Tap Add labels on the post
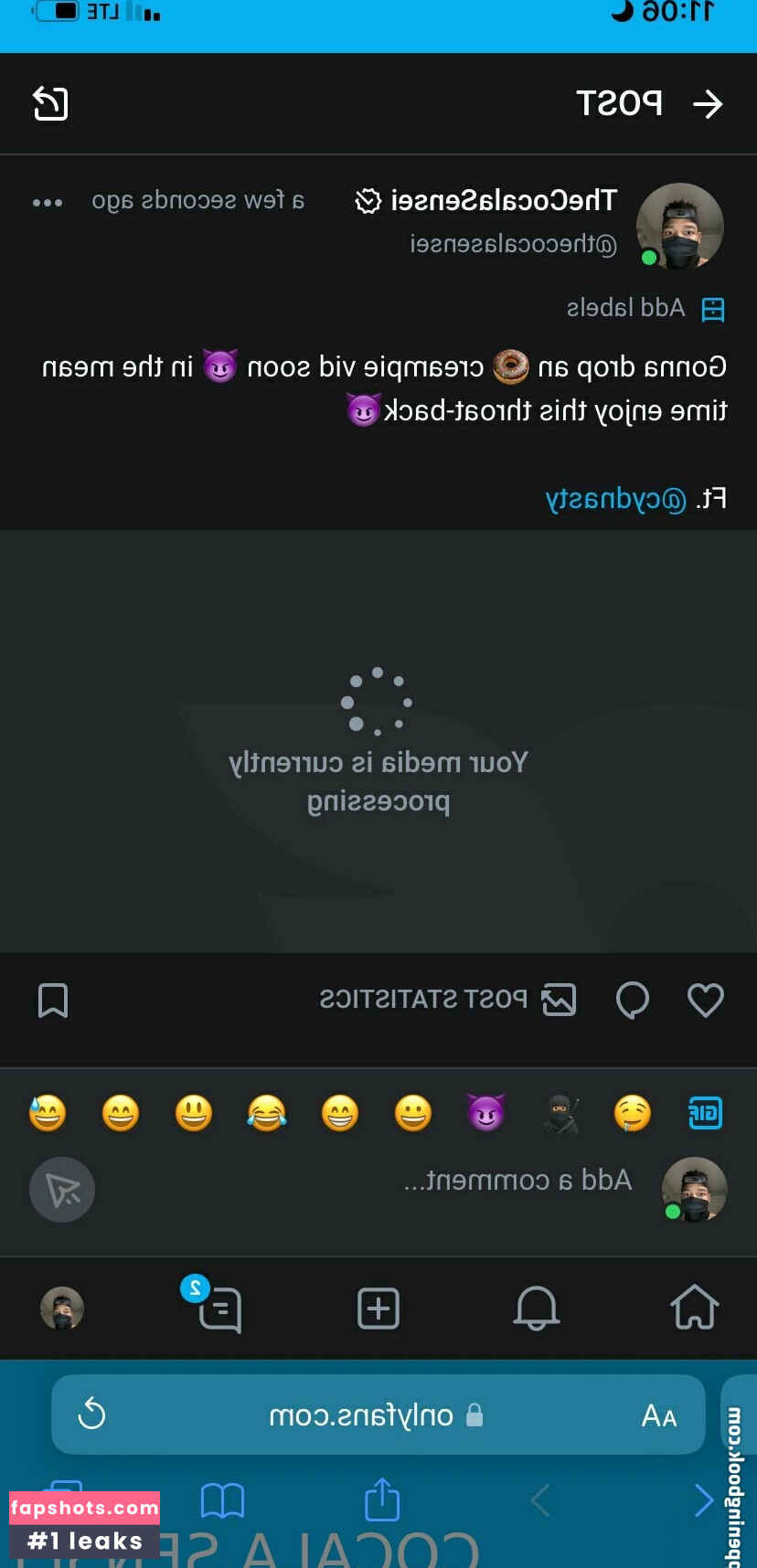 645,309
